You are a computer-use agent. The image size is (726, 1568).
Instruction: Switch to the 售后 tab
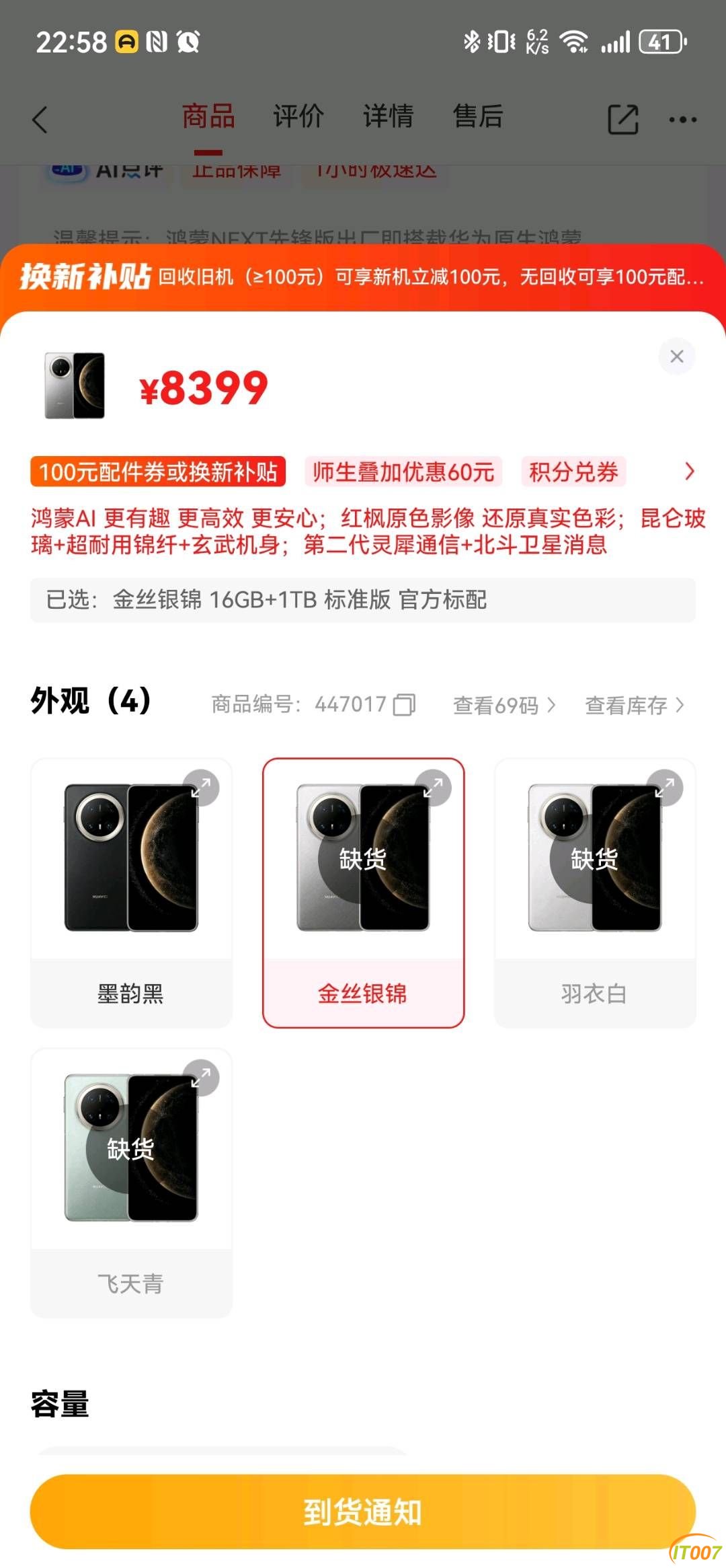[x=477, y=116]
